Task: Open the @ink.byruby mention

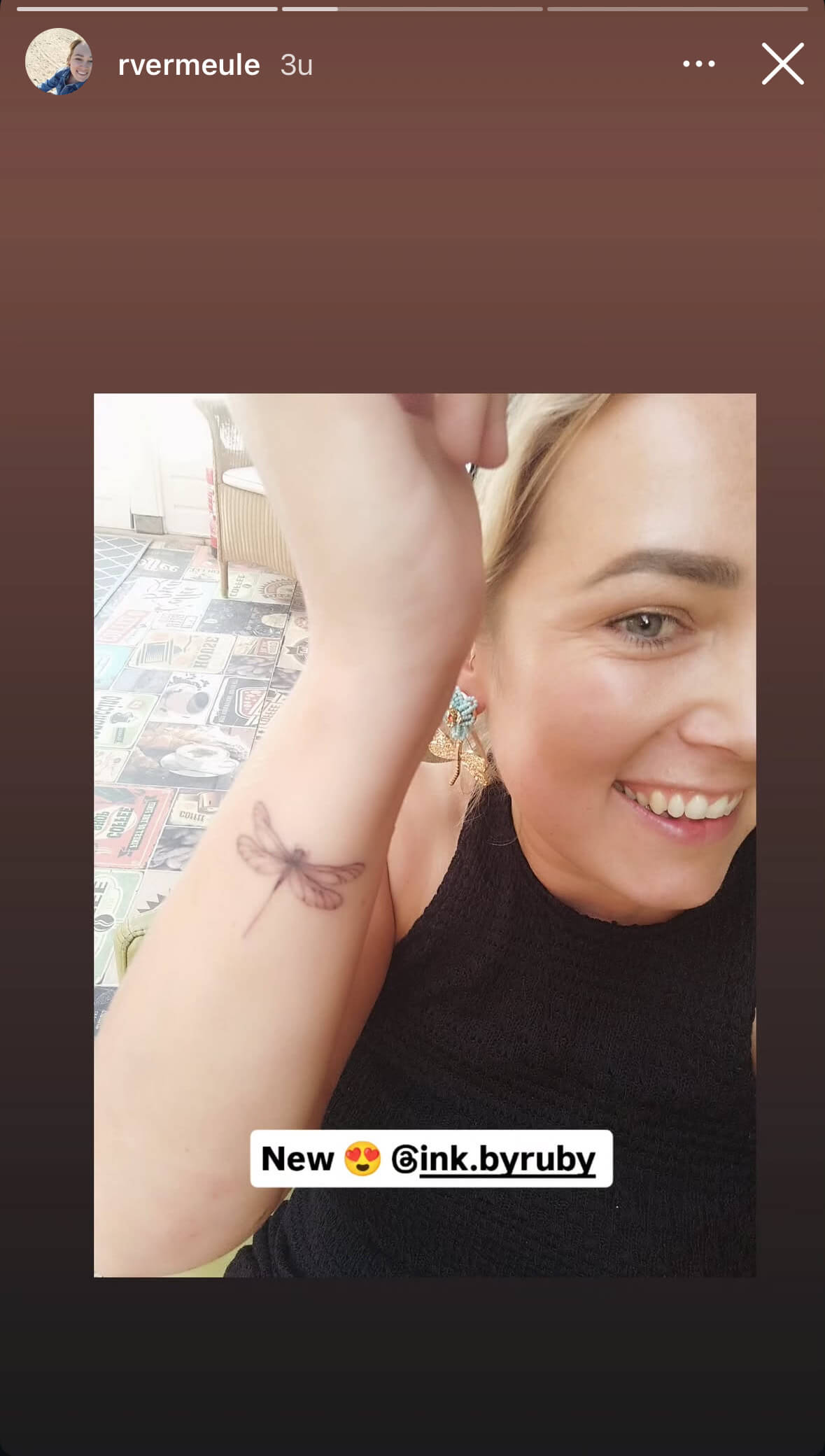Action: pos(493,1159)
